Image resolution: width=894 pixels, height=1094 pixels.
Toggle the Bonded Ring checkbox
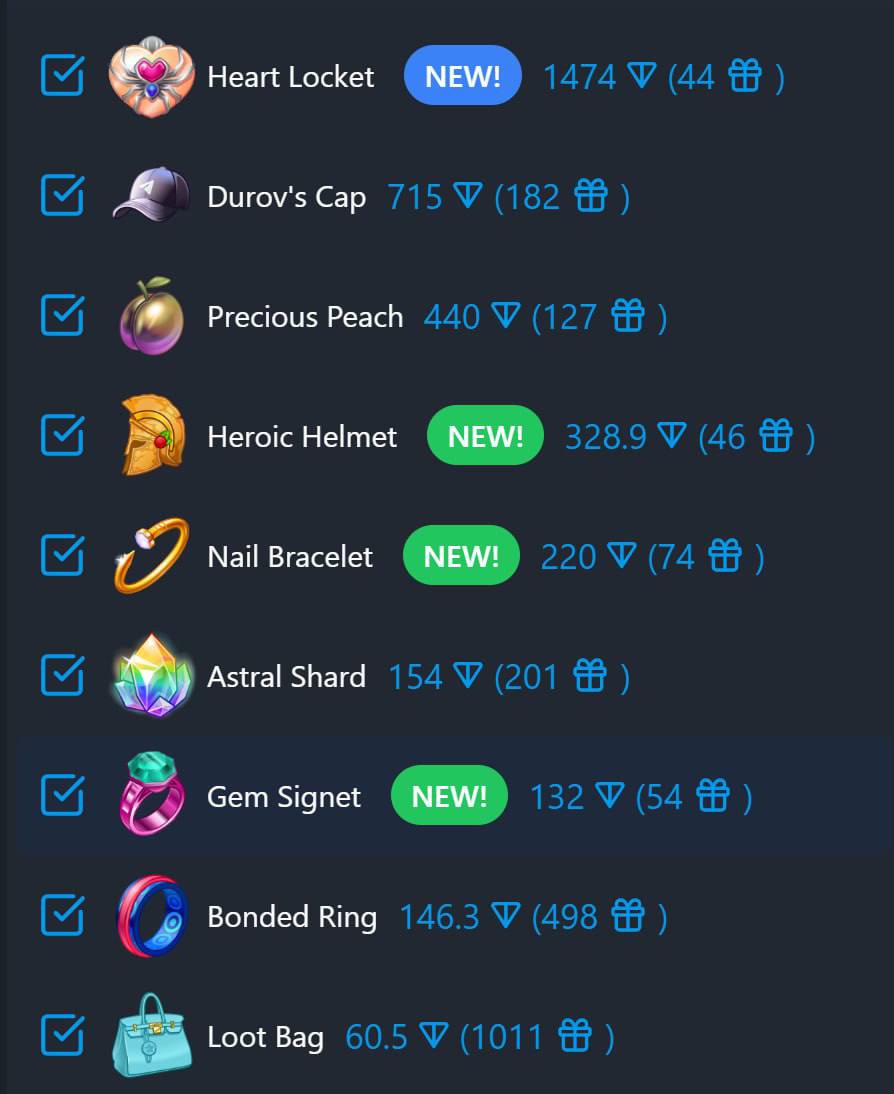61,916
